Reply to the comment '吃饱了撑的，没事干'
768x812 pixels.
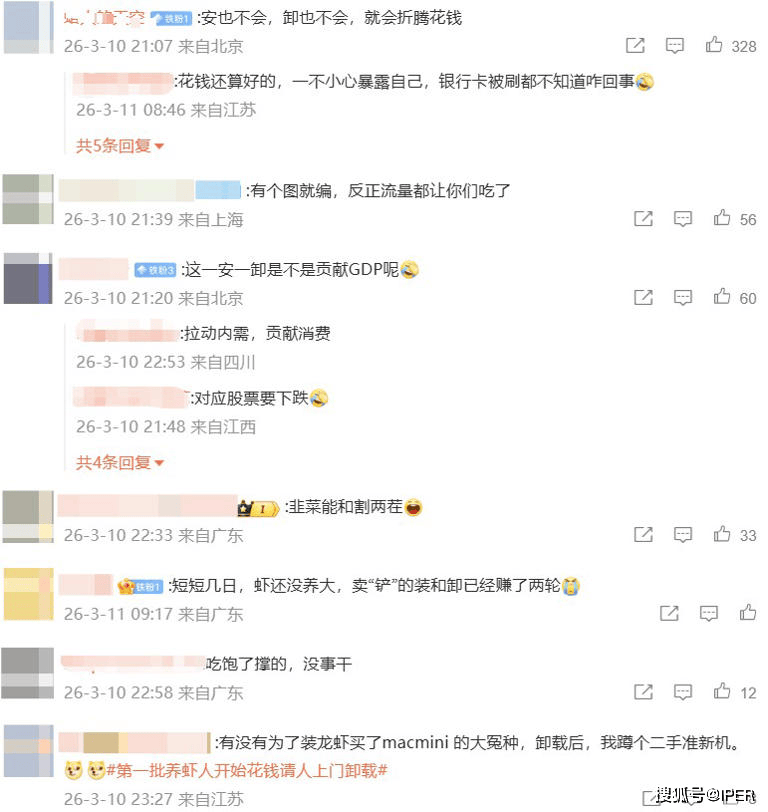click(x=682, y=691)
